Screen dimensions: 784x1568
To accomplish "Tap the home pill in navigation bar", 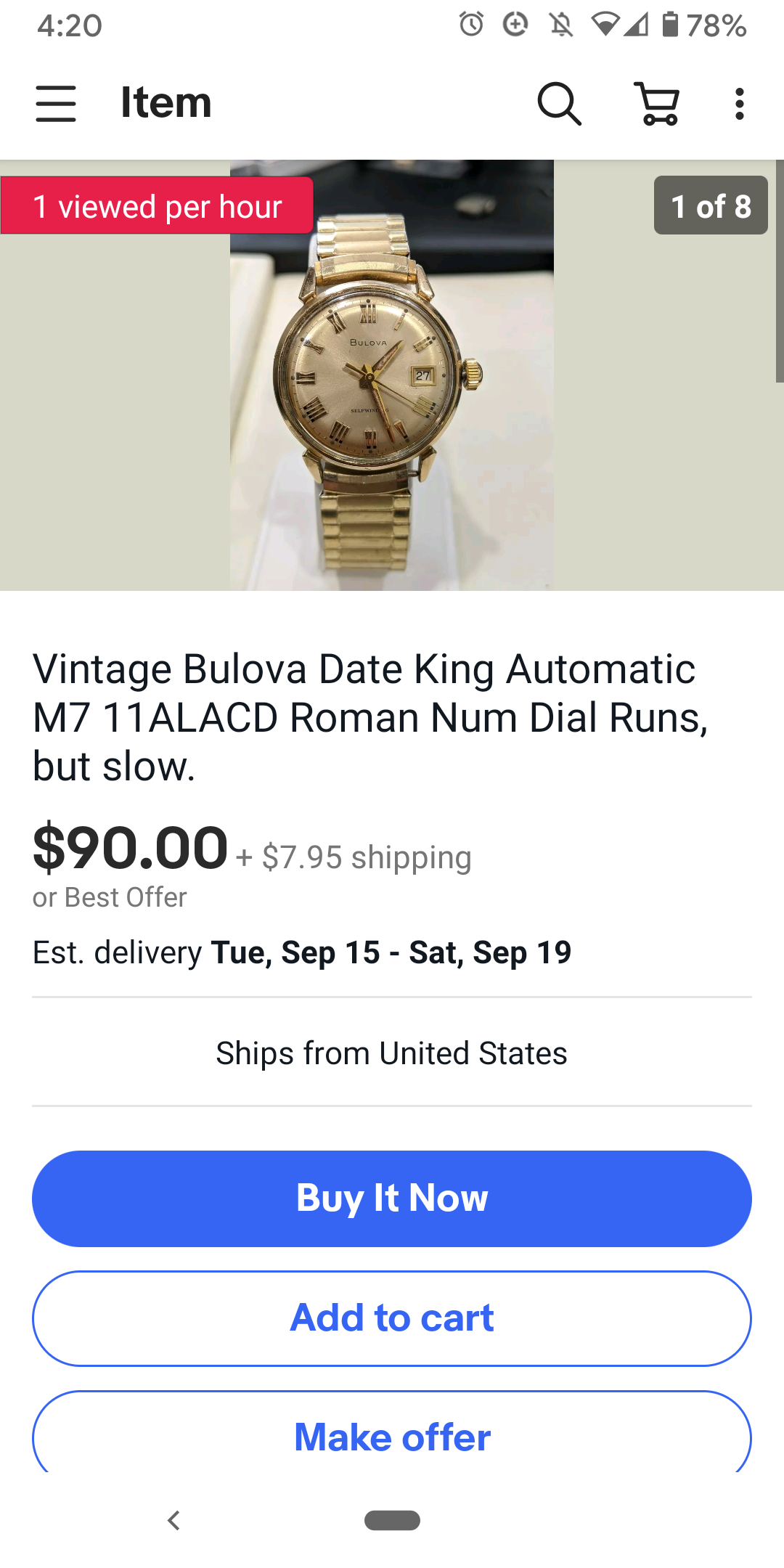I will [x=392, y=1520].
